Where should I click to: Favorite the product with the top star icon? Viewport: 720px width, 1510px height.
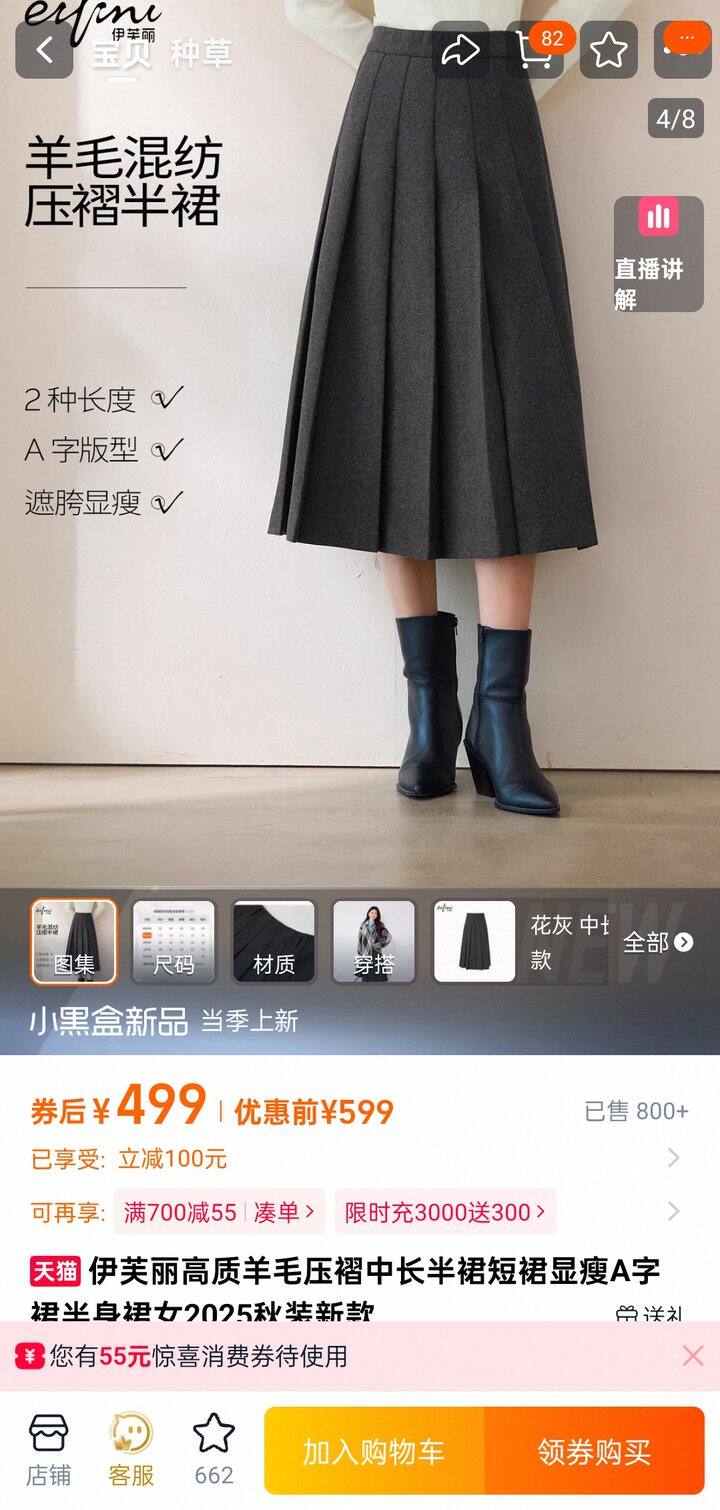[x=608, y=50]
